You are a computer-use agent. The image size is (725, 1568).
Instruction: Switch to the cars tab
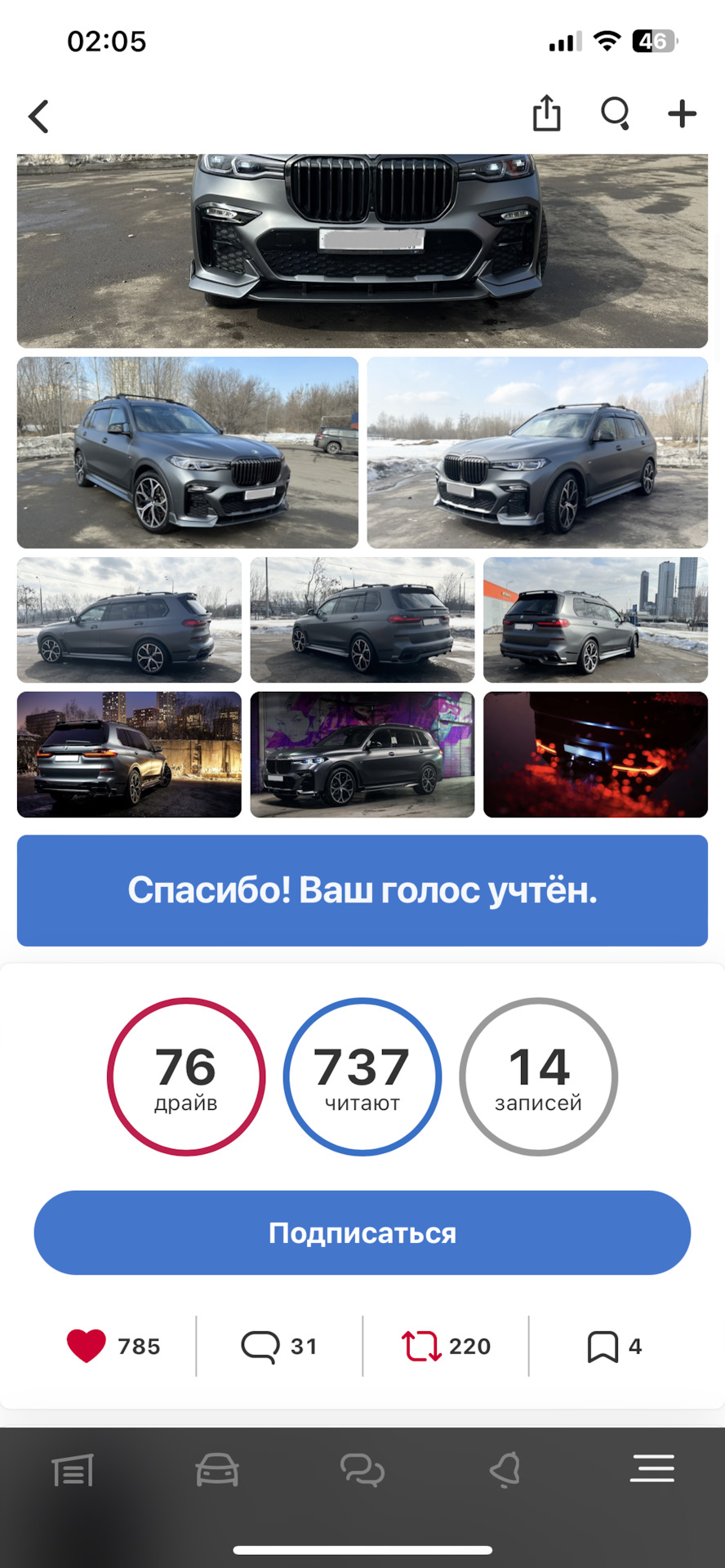pos(217,1471)
